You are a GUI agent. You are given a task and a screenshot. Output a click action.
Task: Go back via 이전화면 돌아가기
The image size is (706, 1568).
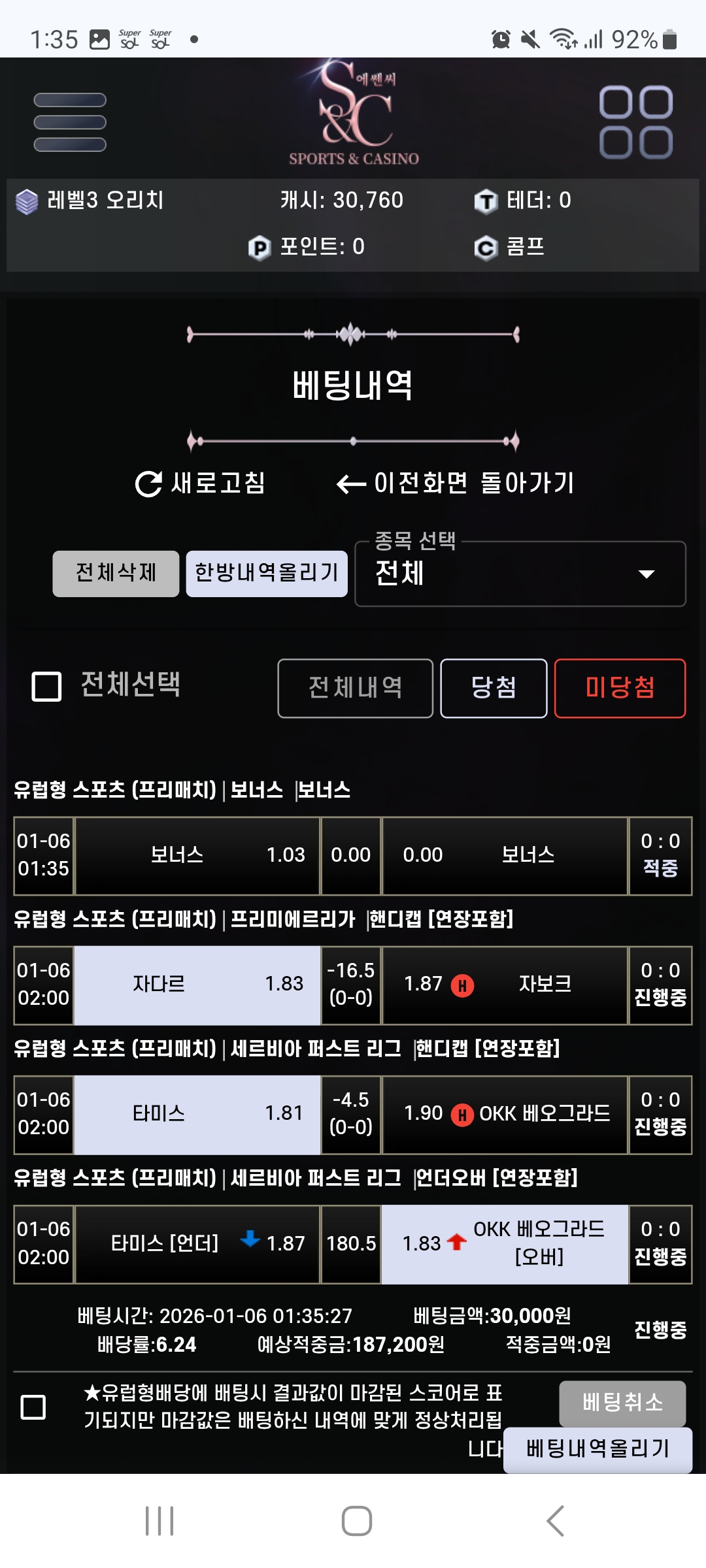455,483
